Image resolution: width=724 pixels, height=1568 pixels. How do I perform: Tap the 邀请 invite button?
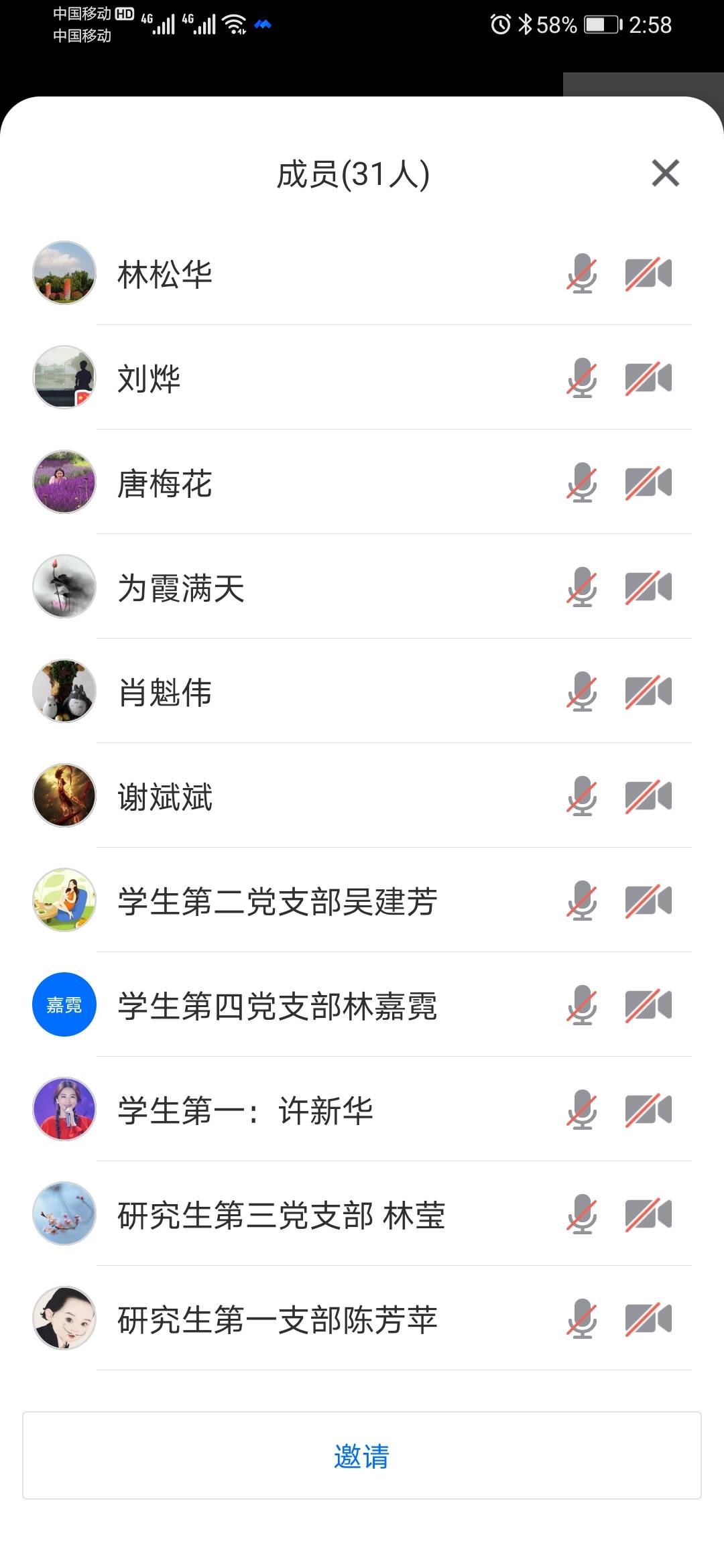(362, 1455)
